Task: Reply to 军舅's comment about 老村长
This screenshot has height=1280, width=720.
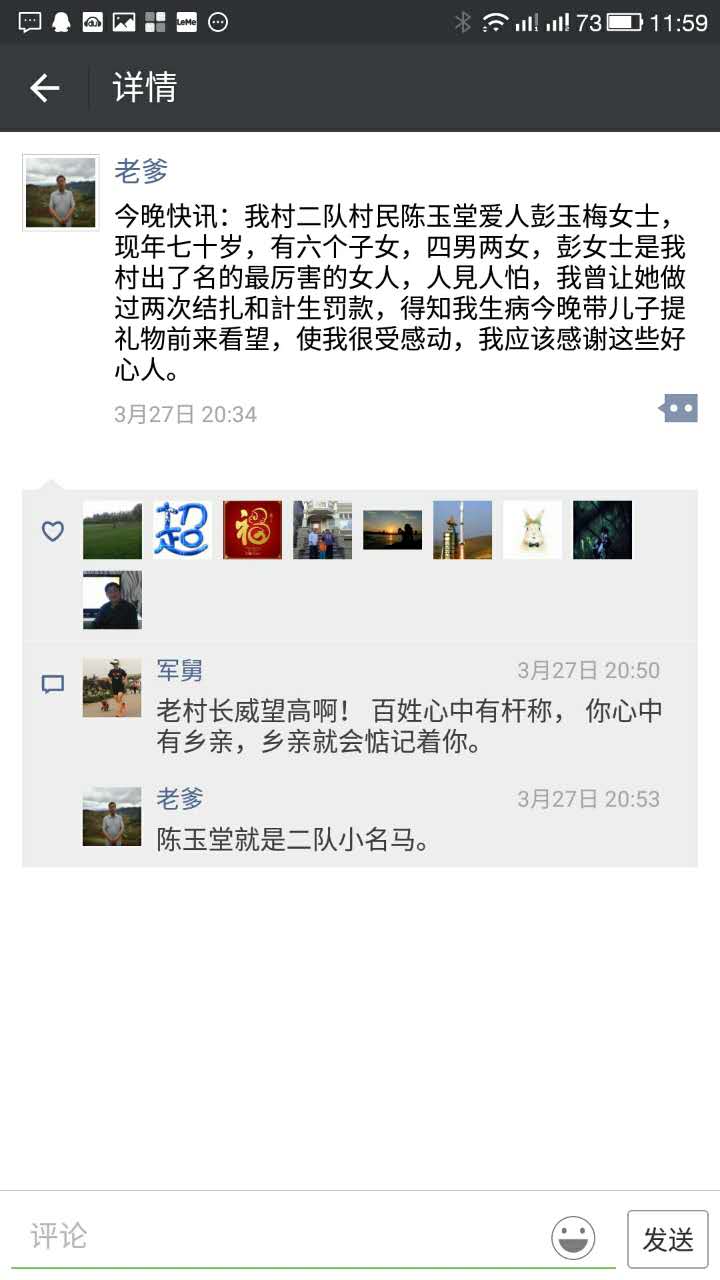Action: point(409,727)
